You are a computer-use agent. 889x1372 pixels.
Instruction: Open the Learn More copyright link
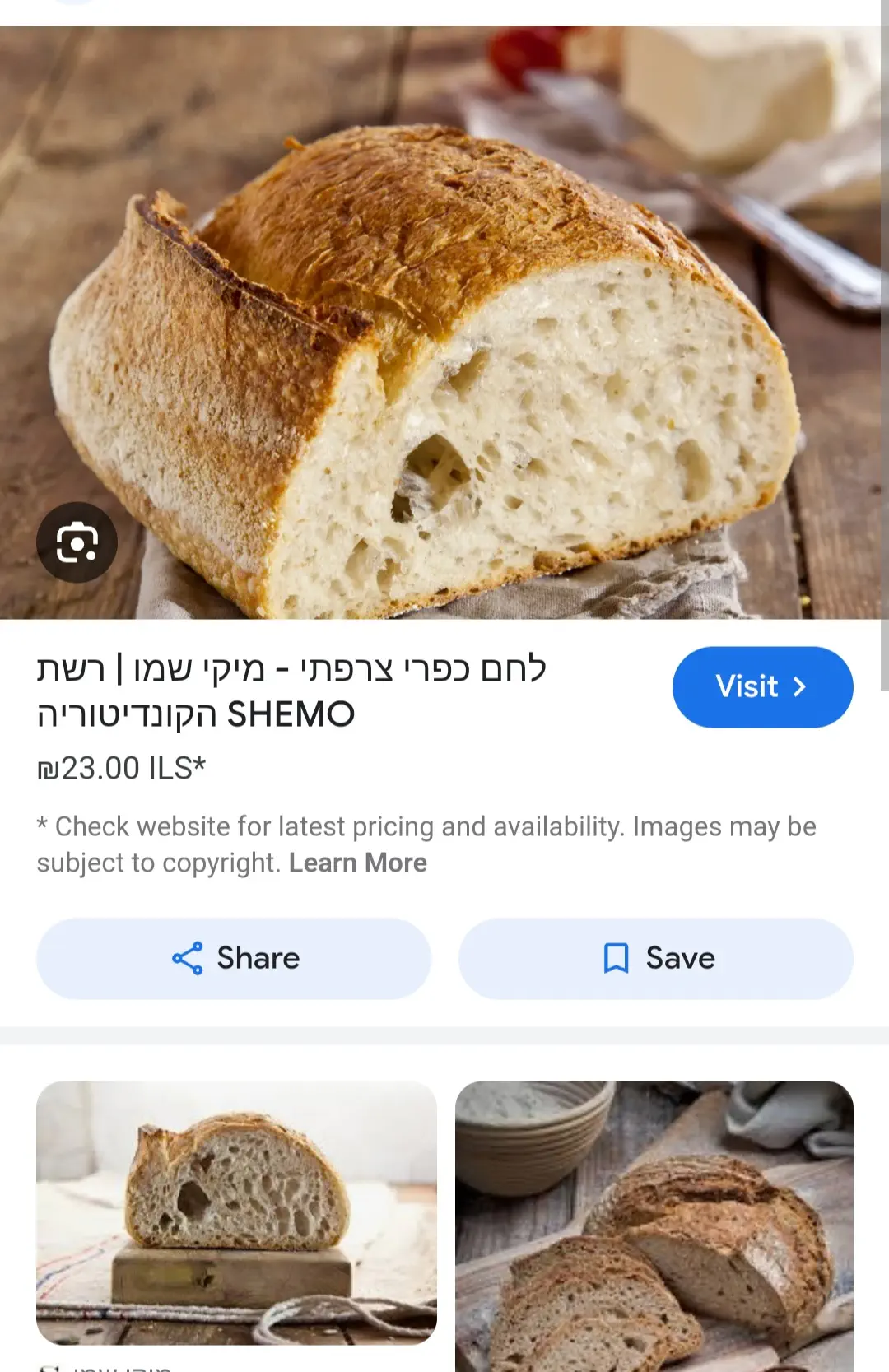click(x=357, y=863)
